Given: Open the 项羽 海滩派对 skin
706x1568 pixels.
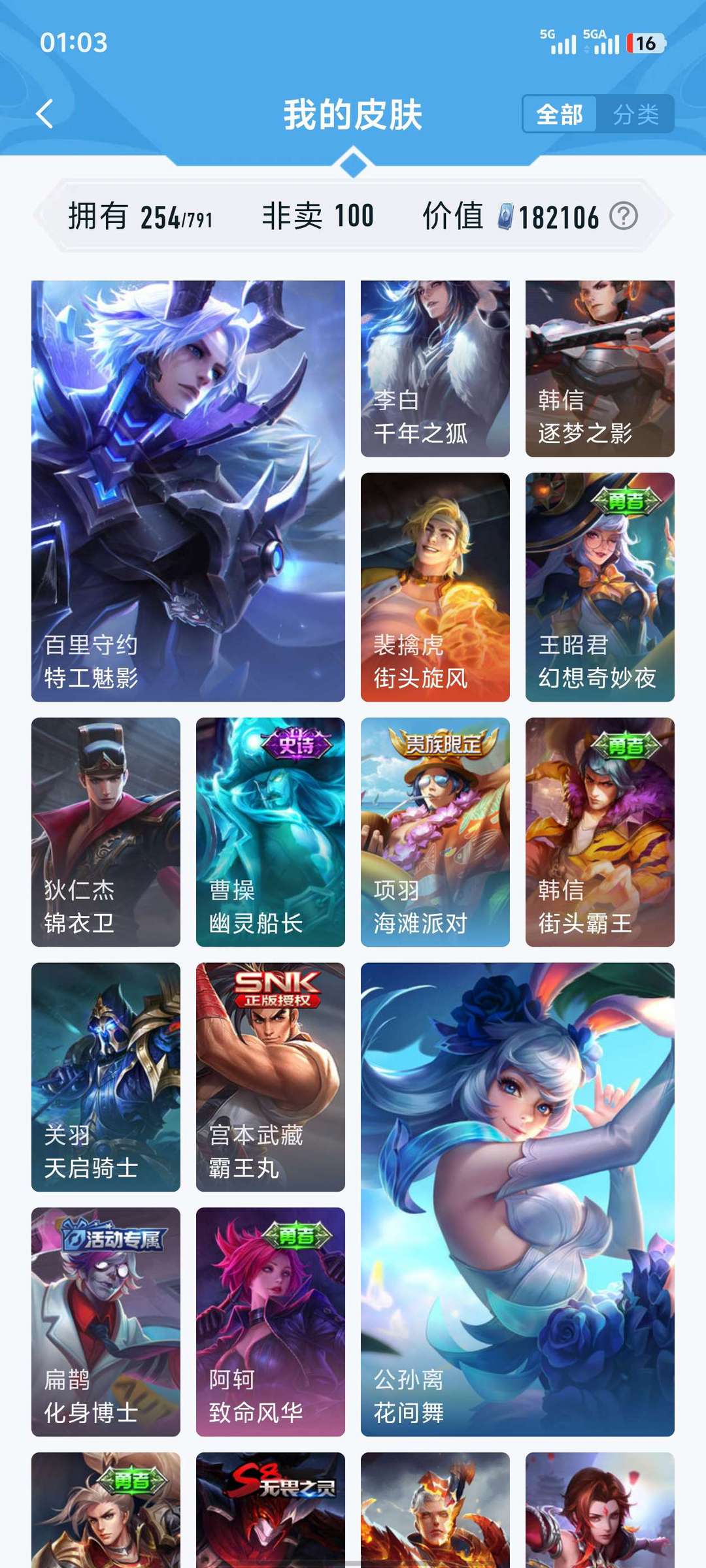Looking at the screenshot, I should pos(435,832).
